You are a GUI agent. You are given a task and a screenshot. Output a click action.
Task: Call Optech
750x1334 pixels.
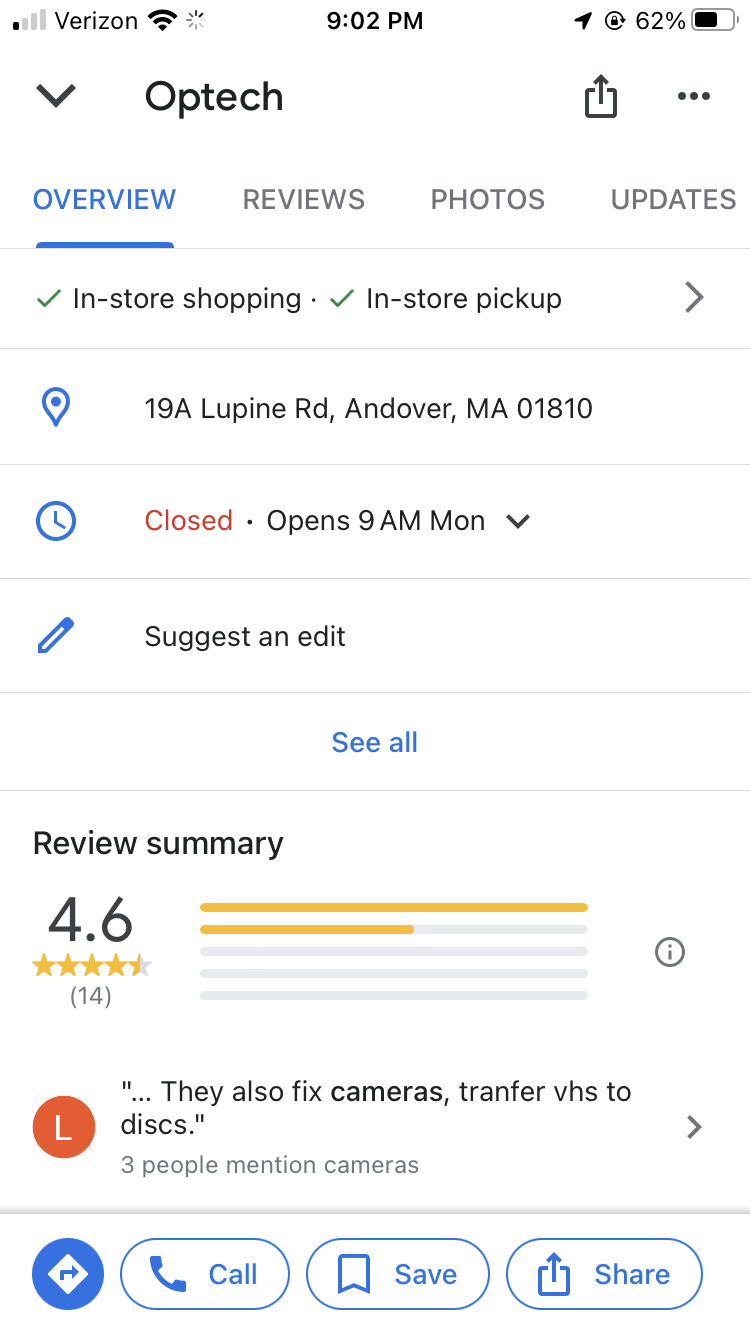click(x=205, y=1274)
